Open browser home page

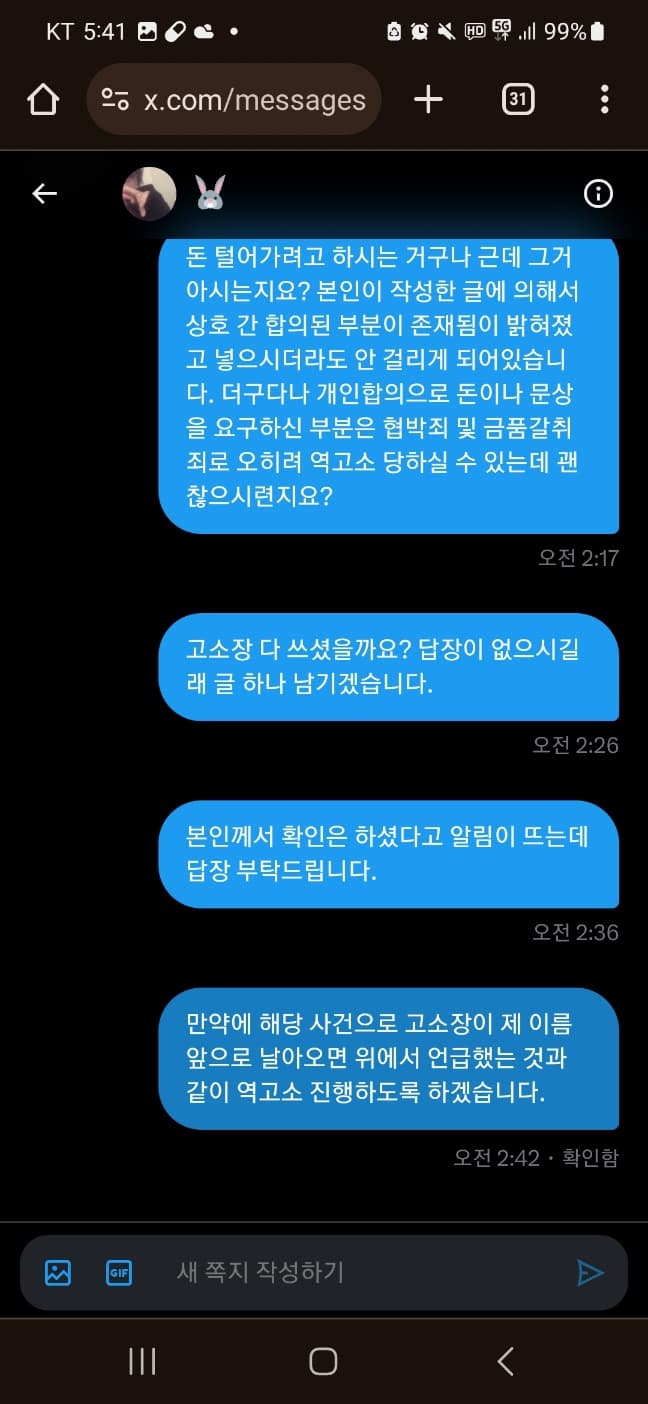(43, 99)
